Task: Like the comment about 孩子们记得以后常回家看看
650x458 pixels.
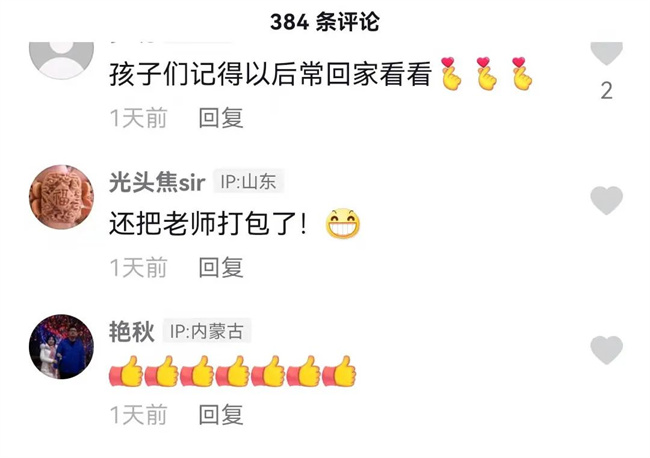Action: [x=606, y=52]
